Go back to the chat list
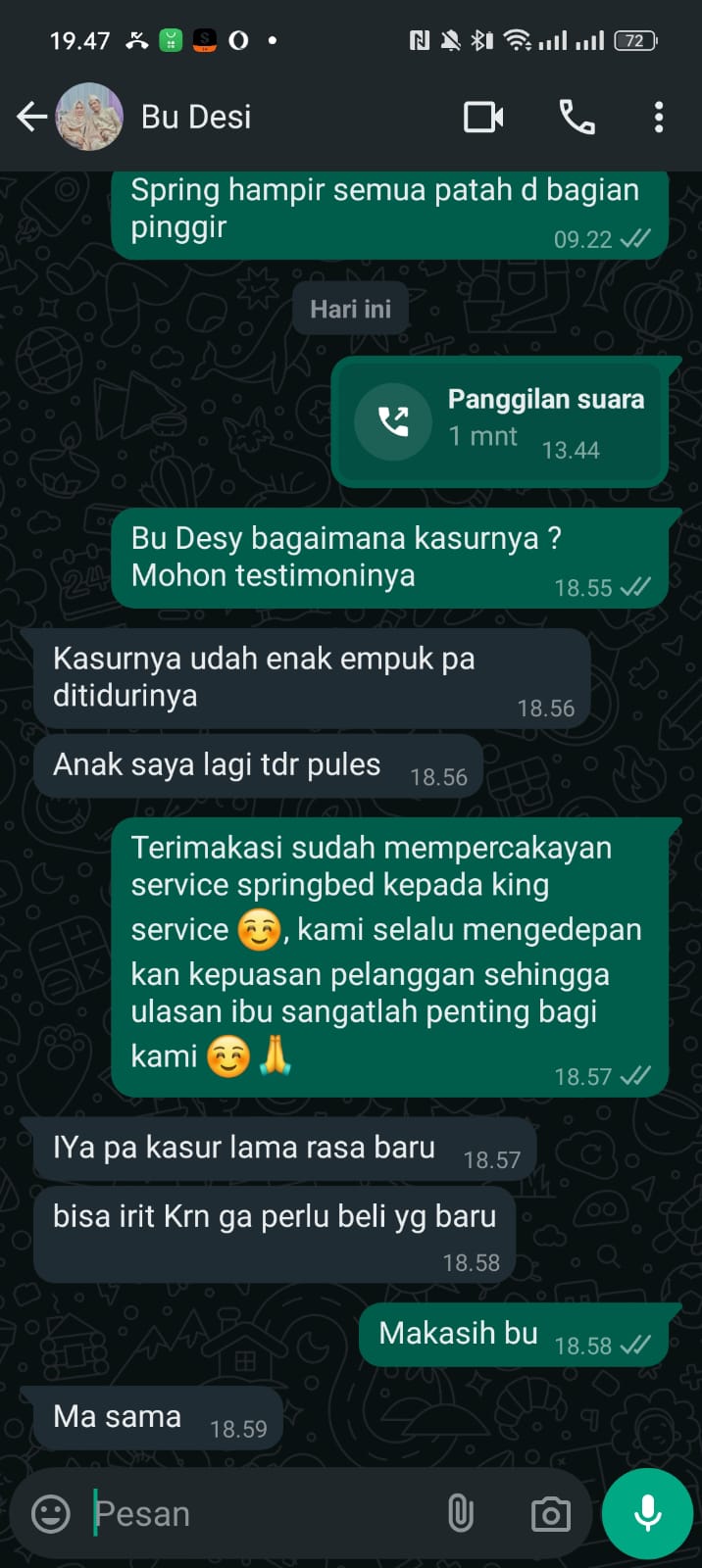The image size is (702, 1568). coord(31,117)
